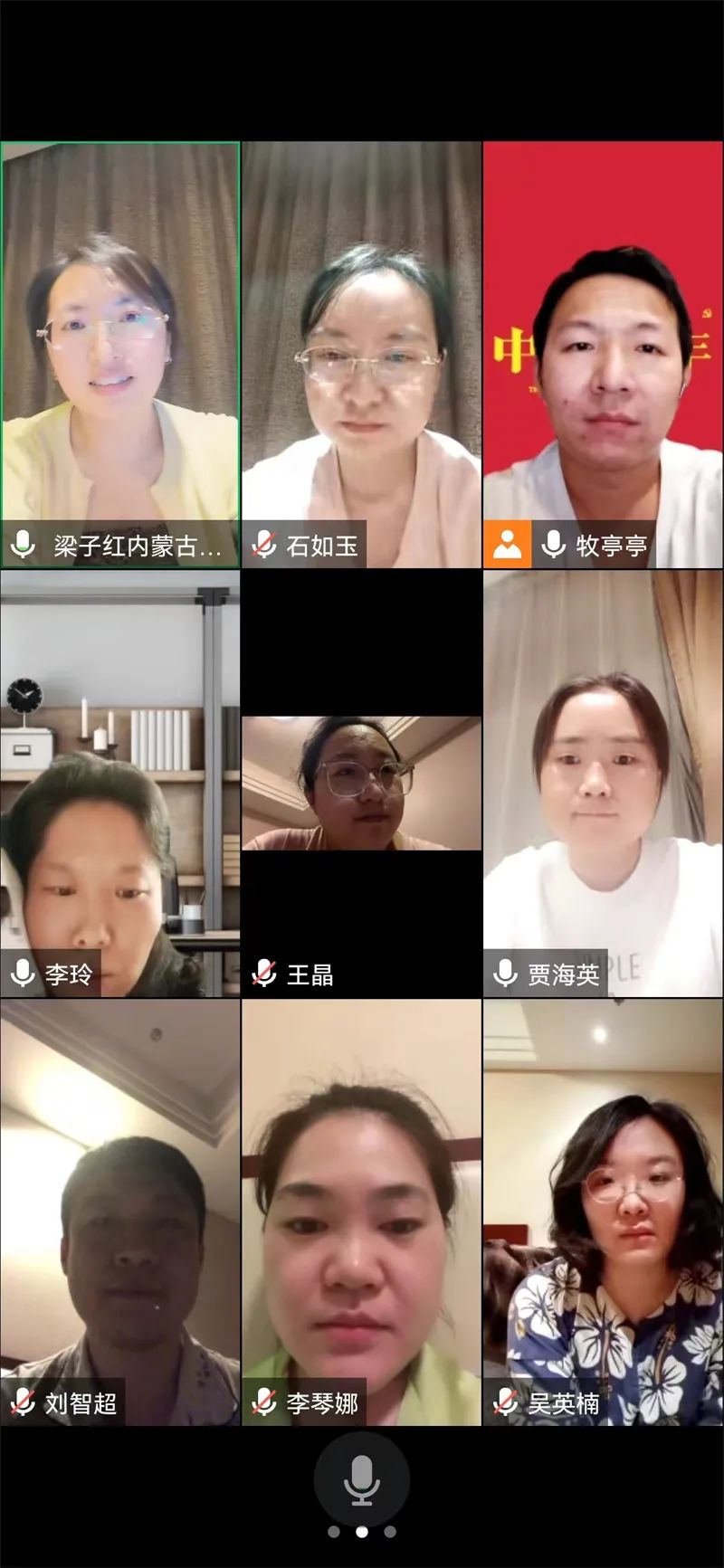This screenshot has height=1568, width=724.
Task: Select 李琴娜's video tile
Action: 361,1212
